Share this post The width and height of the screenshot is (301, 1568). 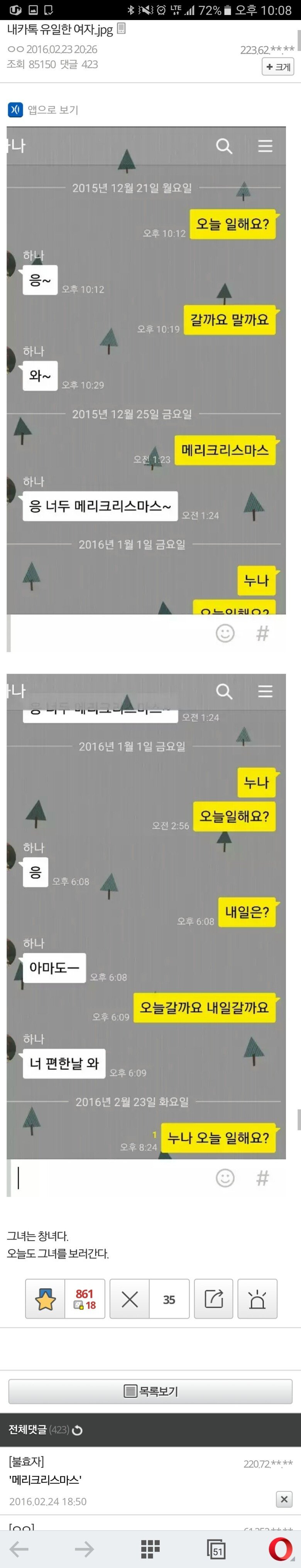[214, 1300]
